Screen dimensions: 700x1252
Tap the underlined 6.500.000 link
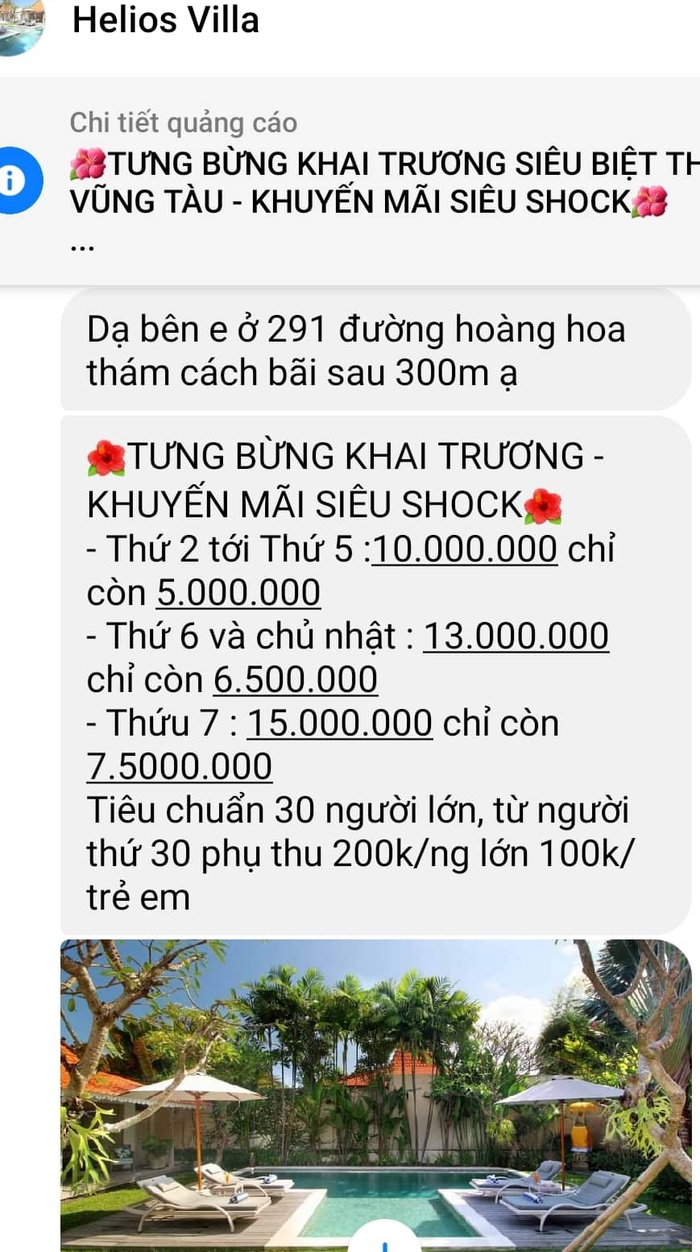tap(296, 680)
